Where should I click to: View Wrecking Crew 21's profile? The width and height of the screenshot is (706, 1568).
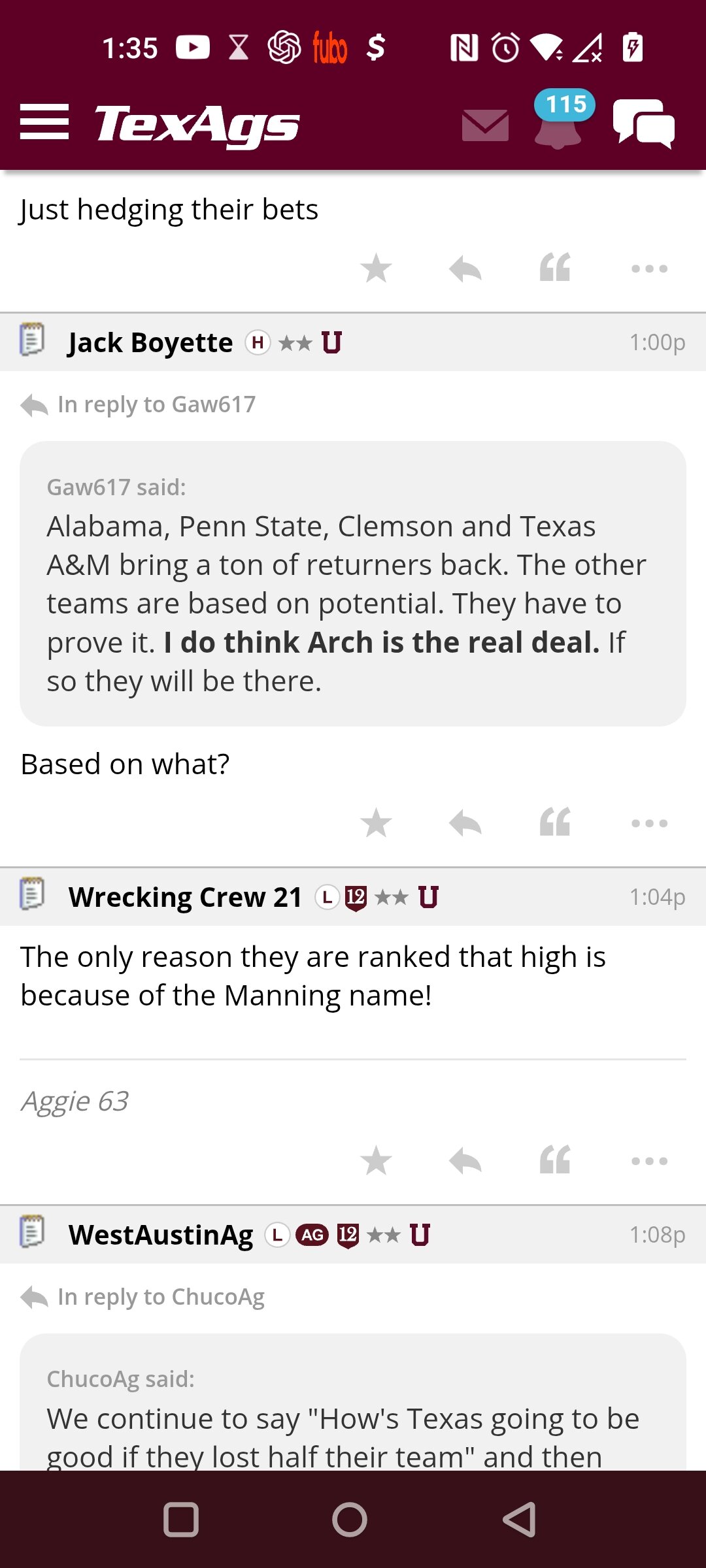pyautogui.click(x=186, y=897)
